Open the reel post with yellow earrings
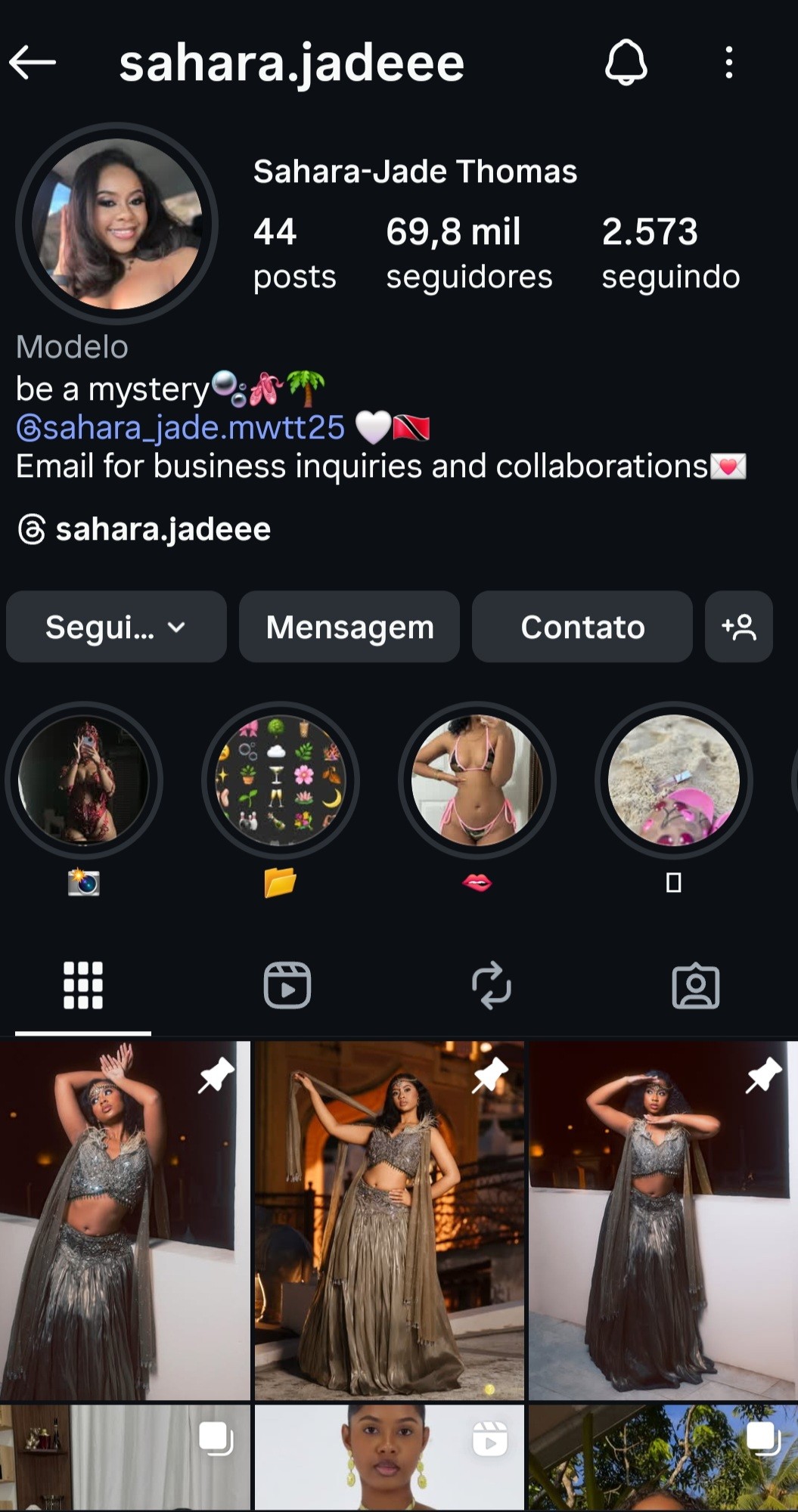798x1512 pixels. pyautogui.click(x=389, y=1458)
